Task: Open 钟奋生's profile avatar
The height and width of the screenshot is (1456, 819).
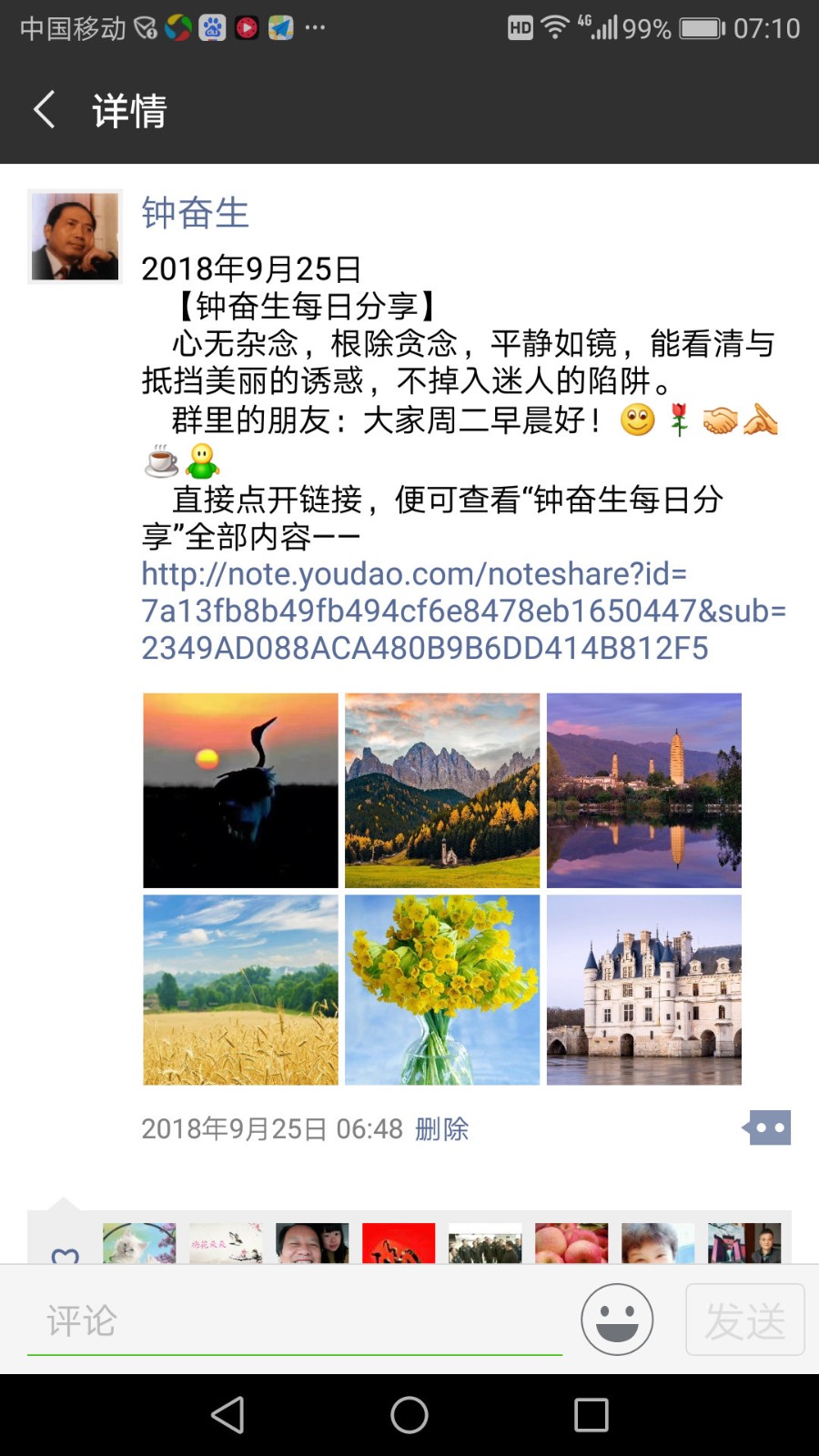Action: point(76,237)
